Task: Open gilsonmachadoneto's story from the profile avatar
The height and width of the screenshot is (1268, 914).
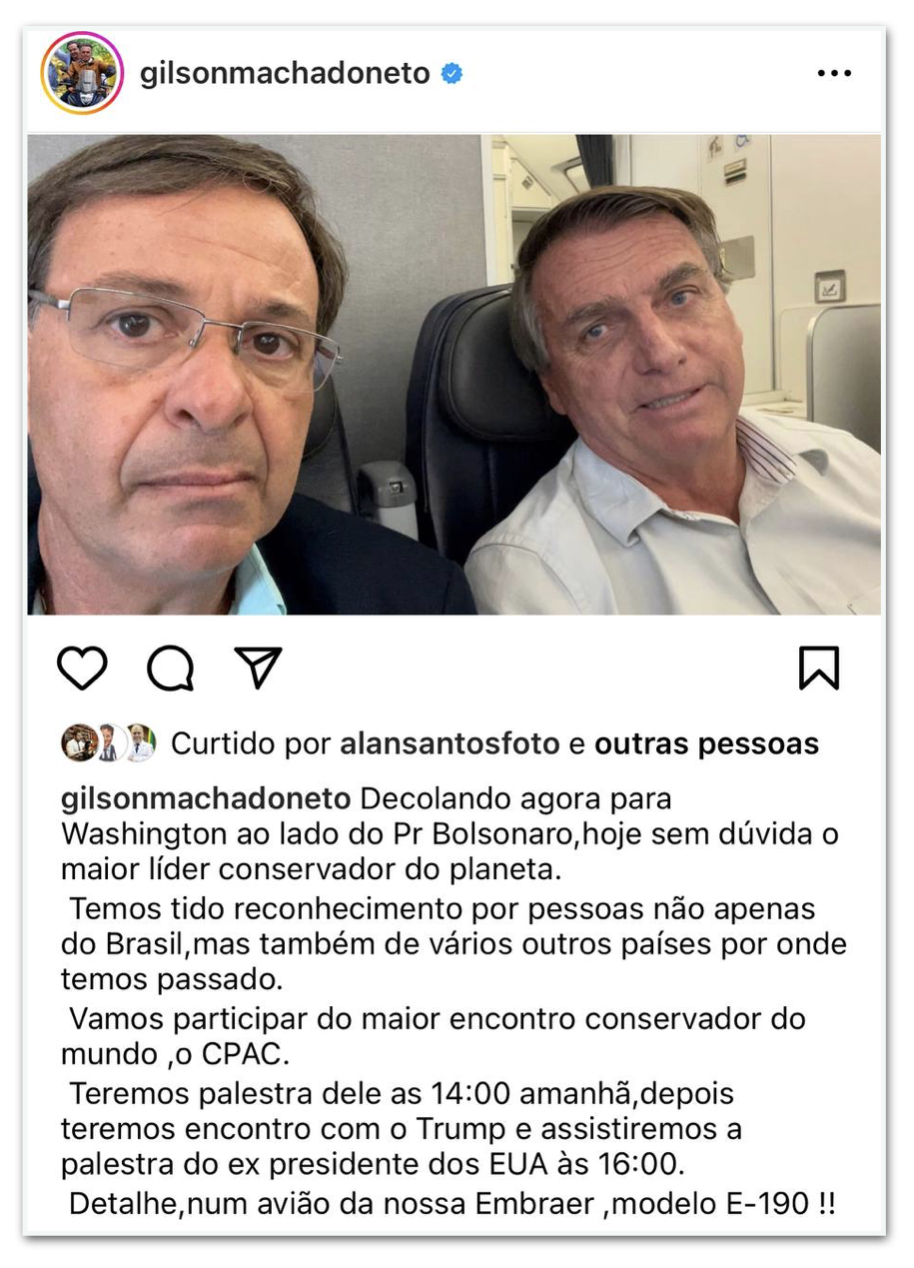Action: click(82, 73)
